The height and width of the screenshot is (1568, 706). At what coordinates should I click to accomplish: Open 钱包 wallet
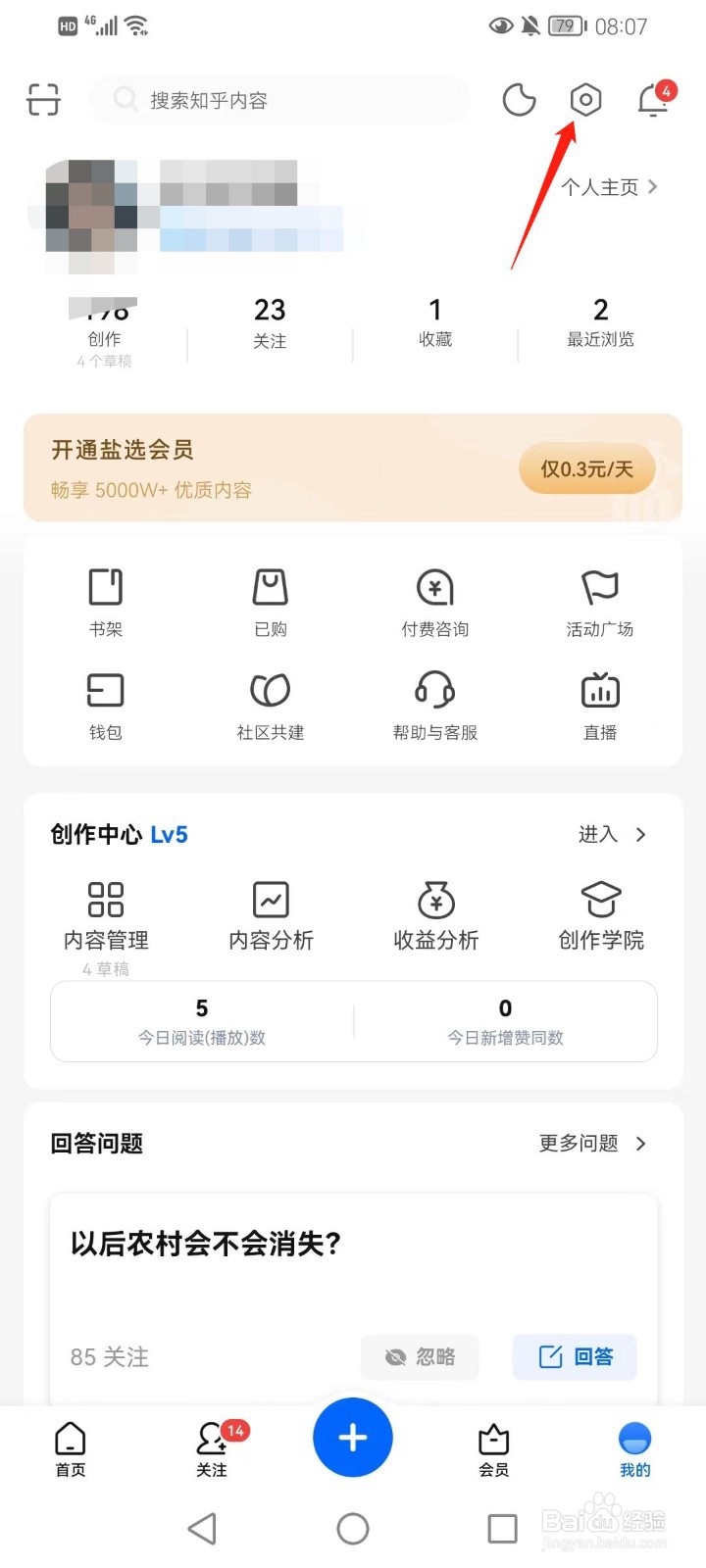click(106, 705)
